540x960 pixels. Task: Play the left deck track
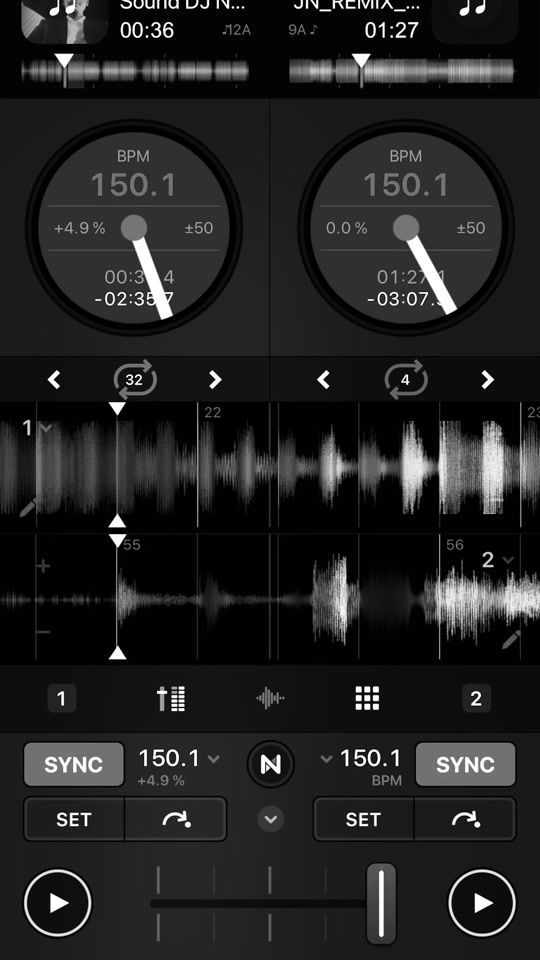(58, 902)
